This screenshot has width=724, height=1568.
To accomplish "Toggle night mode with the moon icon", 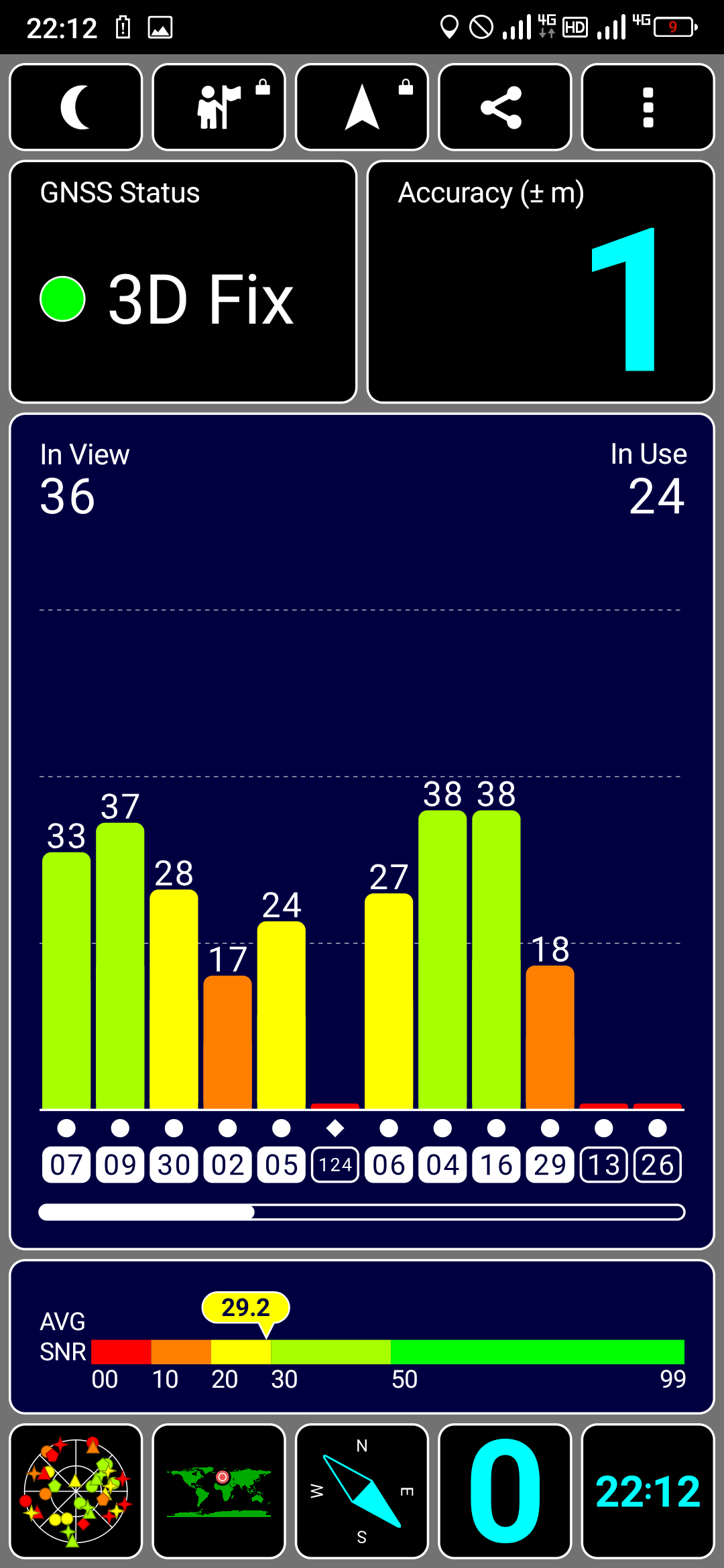I will 76,107.
